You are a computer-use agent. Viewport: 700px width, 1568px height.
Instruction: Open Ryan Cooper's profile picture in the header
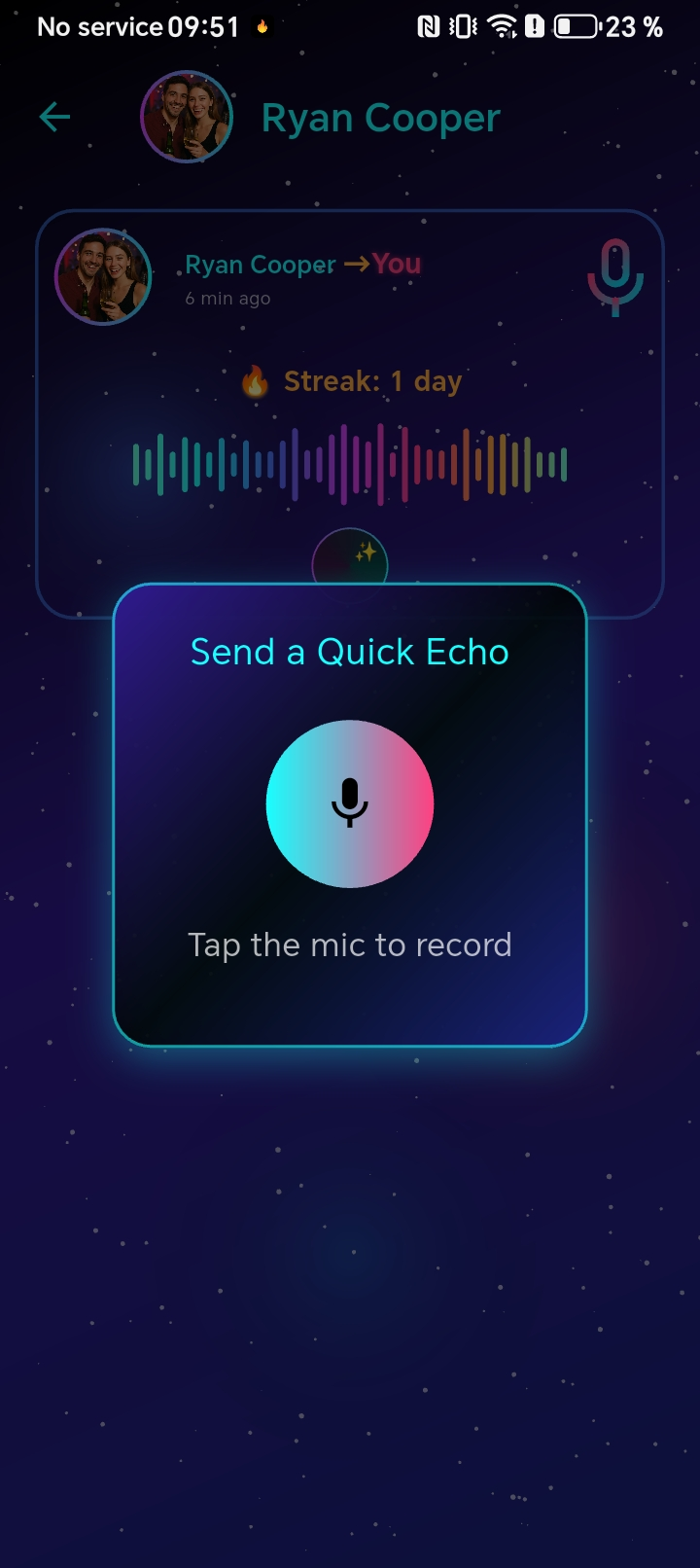[186, 117]
